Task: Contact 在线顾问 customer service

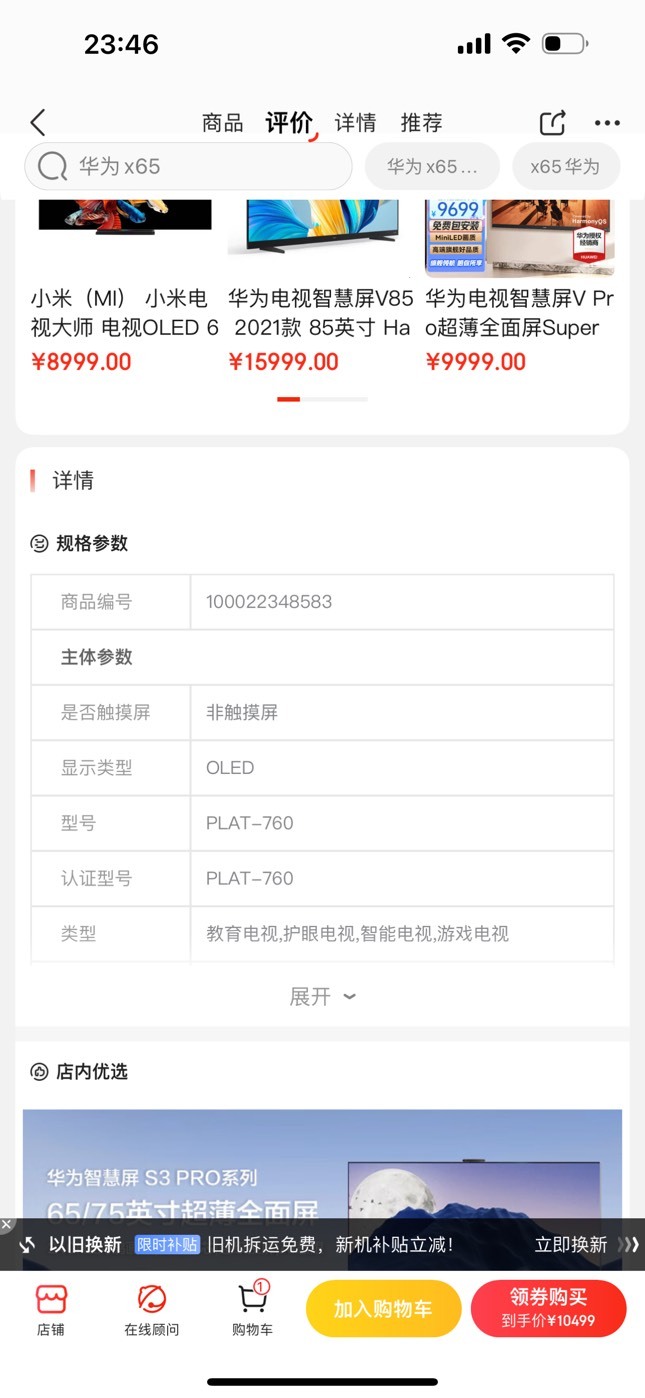Action: tap(152, 1310)
